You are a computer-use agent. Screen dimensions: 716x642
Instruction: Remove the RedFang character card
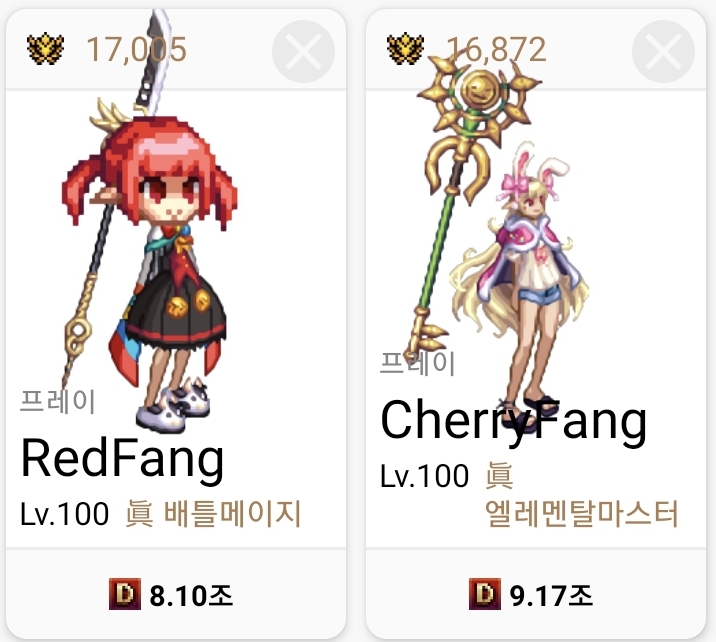tap(303, 49)
